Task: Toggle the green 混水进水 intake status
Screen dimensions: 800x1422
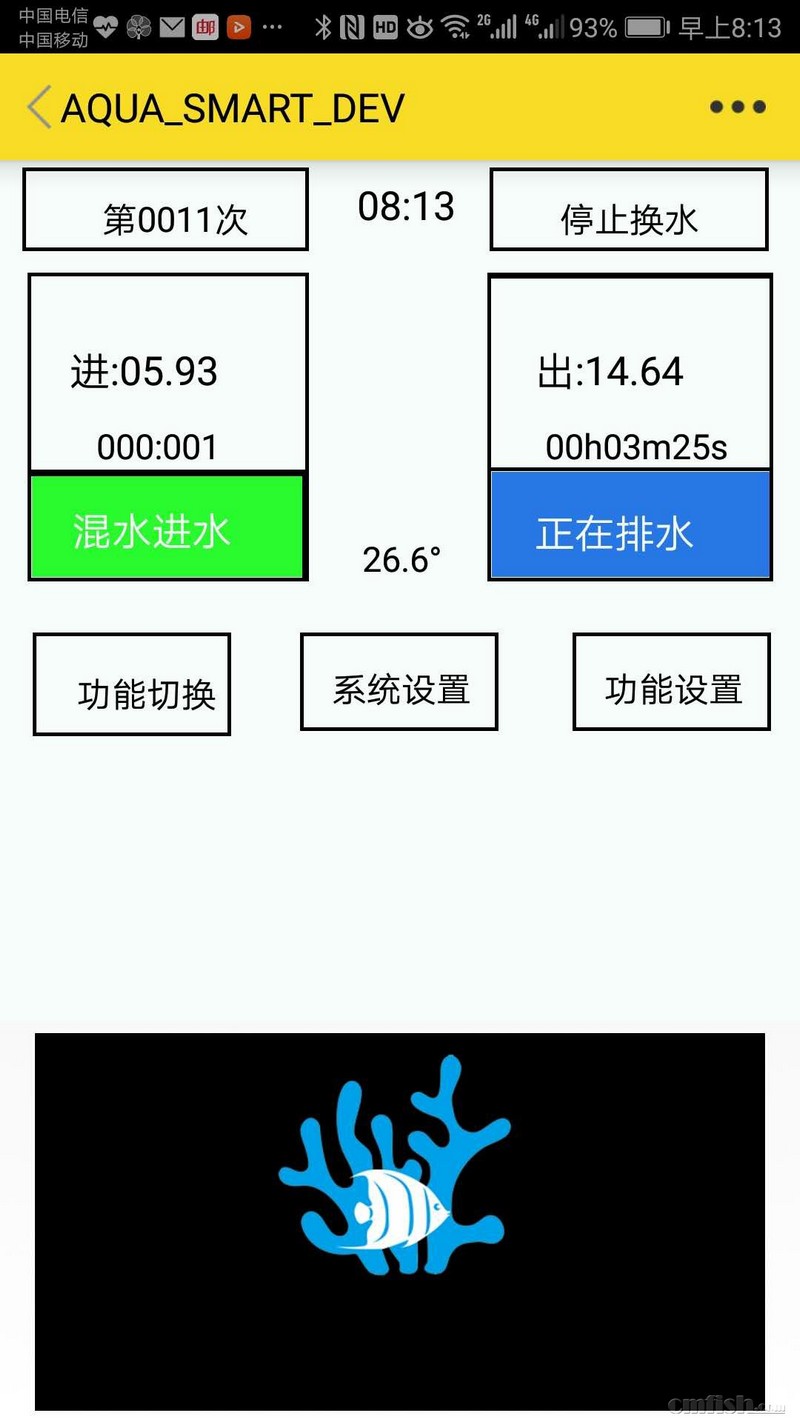Action: 166,525
